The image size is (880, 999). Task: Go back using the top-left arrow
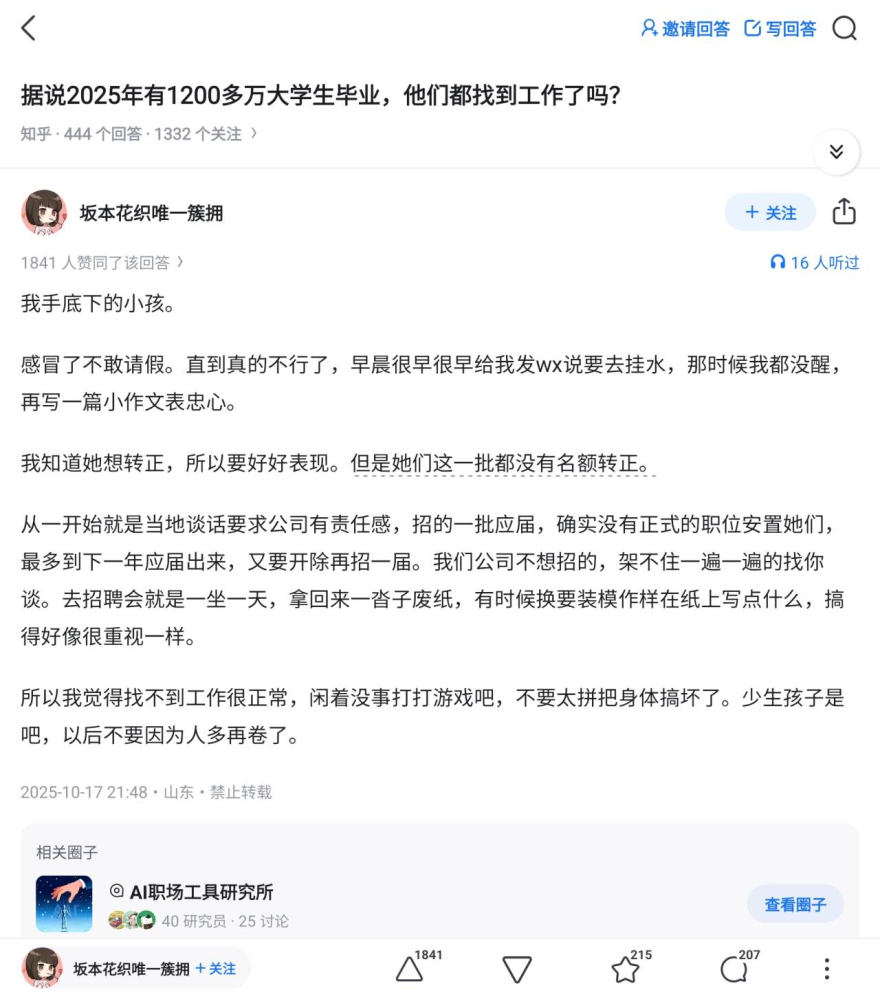[x=28, y=28]
